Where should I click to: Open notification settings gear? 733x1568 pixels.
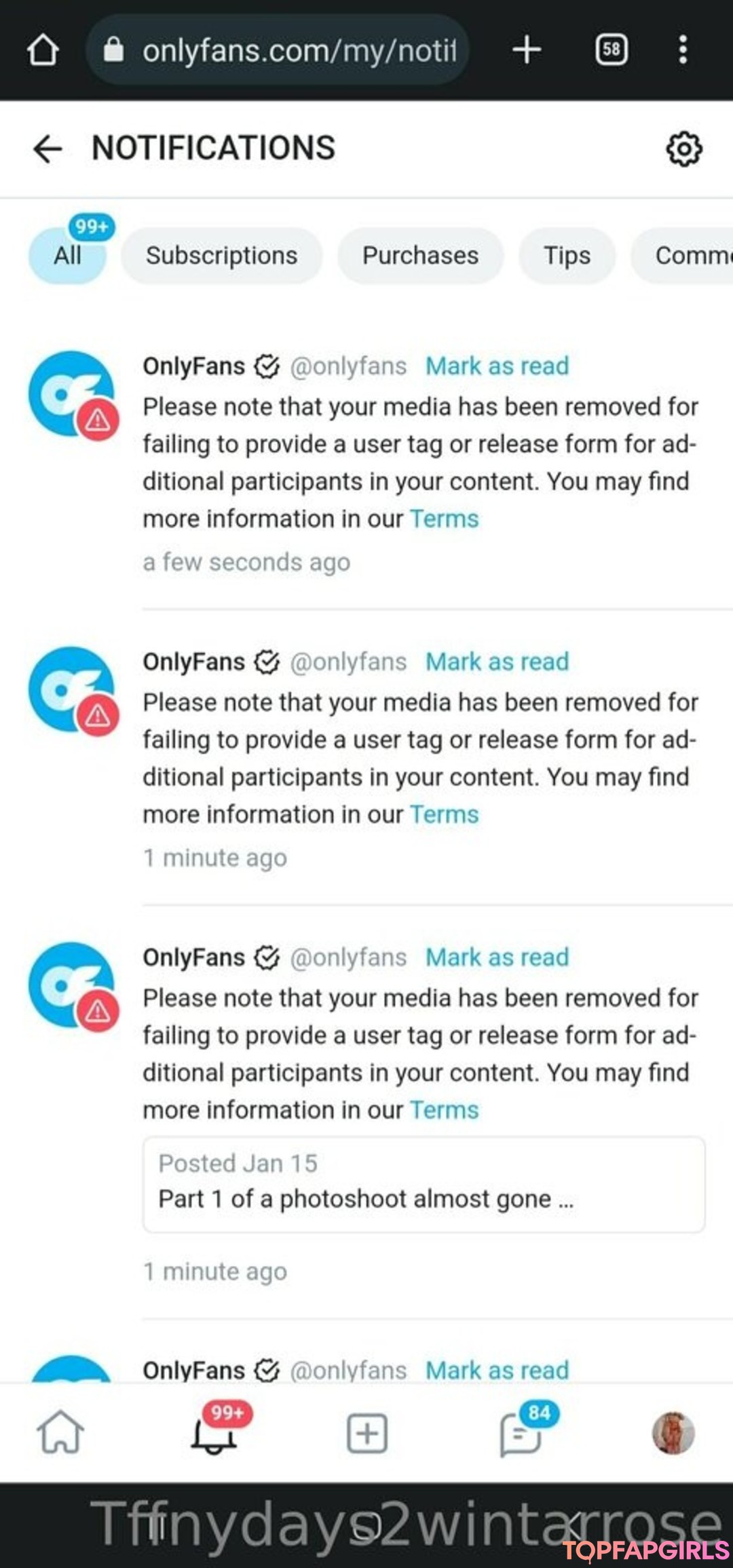683,149
